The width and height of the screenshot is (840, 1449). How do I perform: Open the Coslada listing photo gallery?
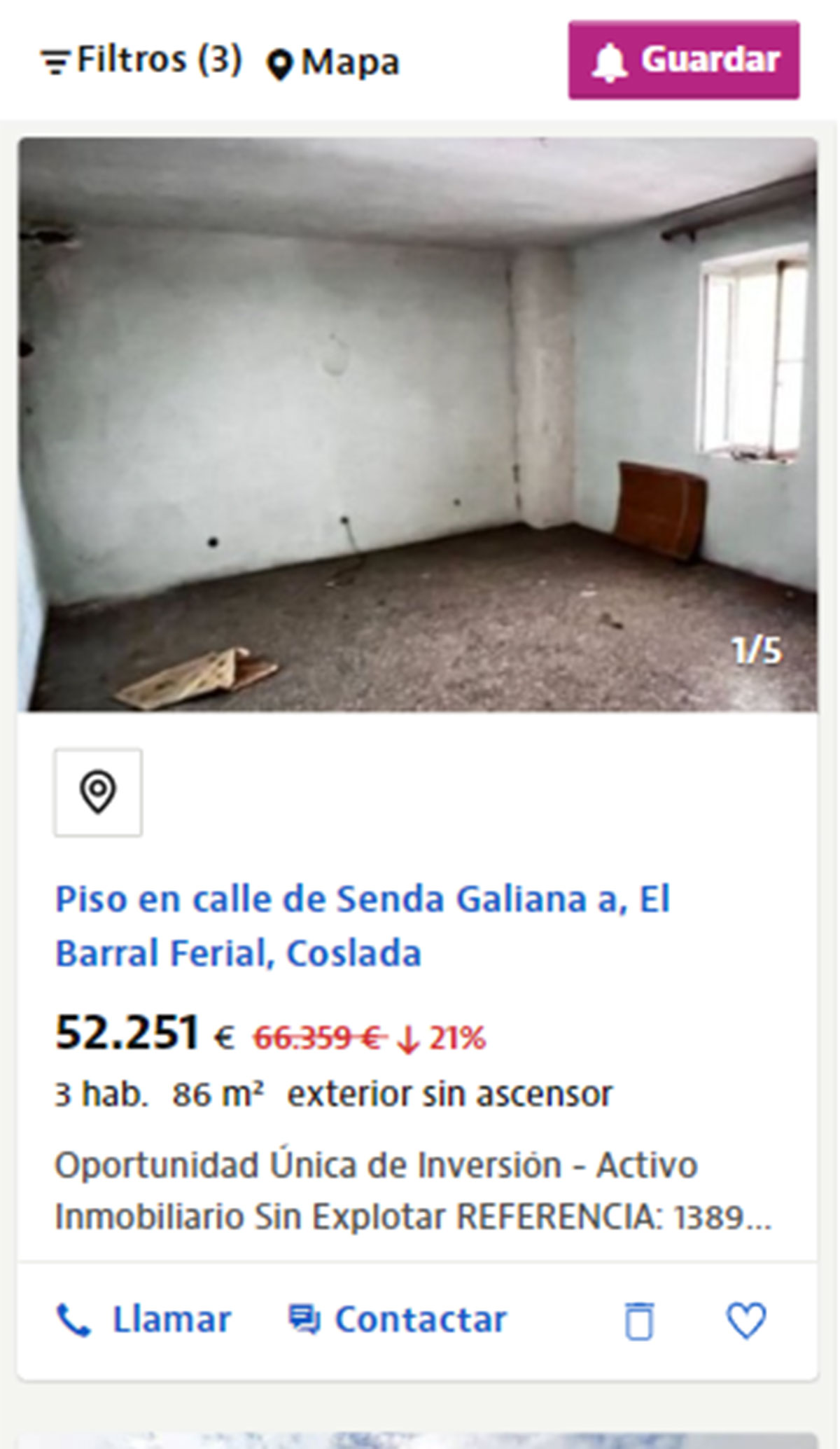pyautogui.click(x=417, y=424)
